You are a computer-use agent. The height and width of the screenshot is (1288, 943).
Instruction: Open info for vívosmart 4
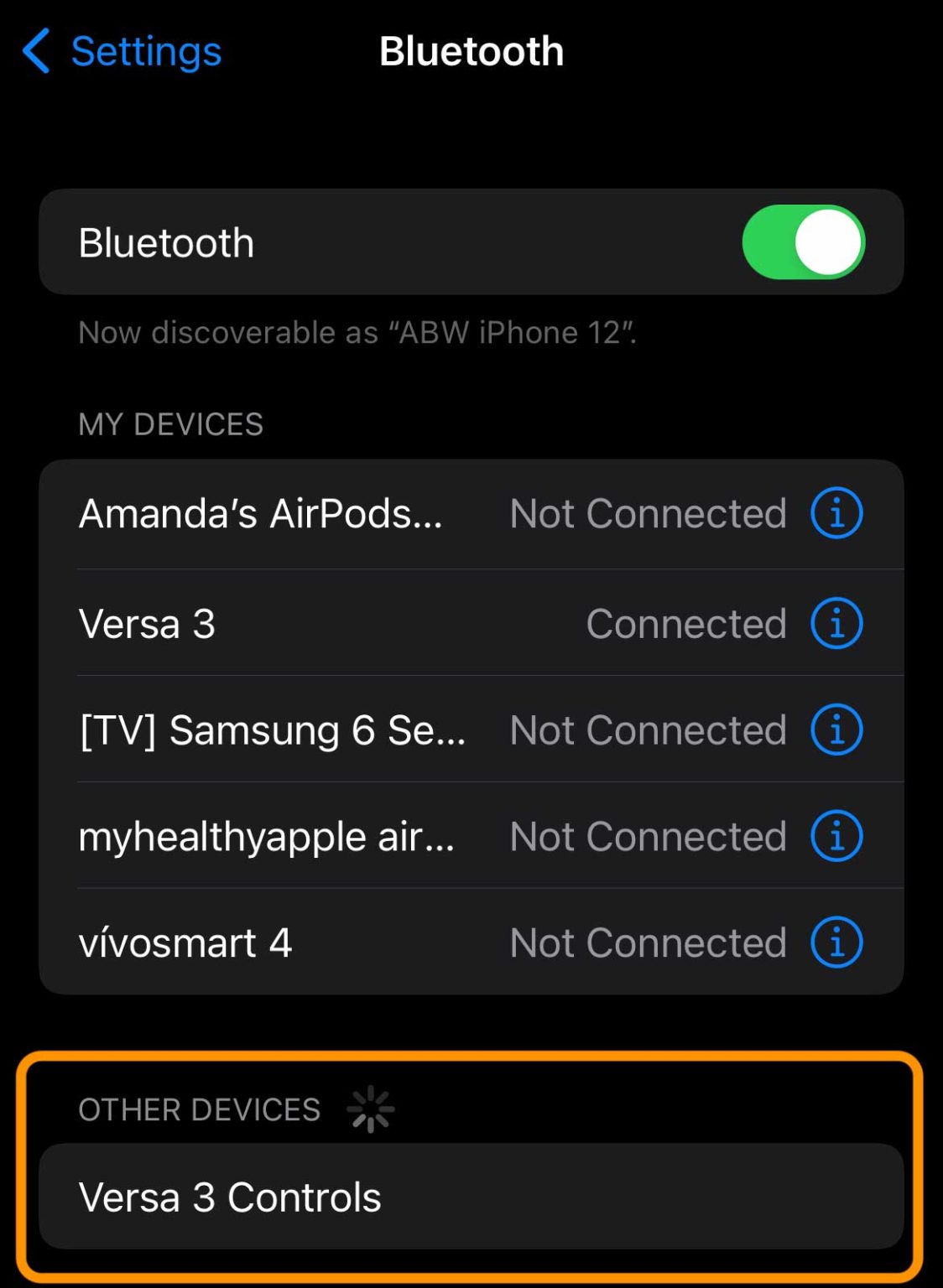(836, 942)
